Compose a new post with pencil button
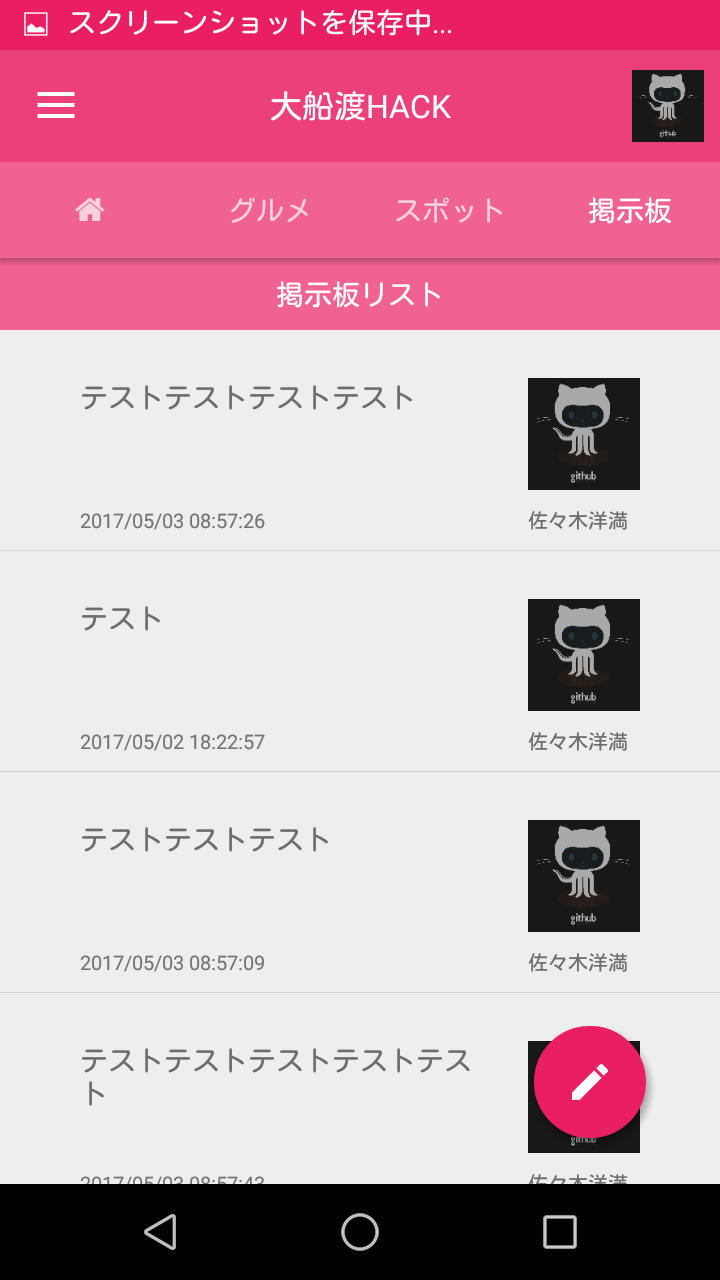This screenshot has width=720, height=1280. [590, 1082]
